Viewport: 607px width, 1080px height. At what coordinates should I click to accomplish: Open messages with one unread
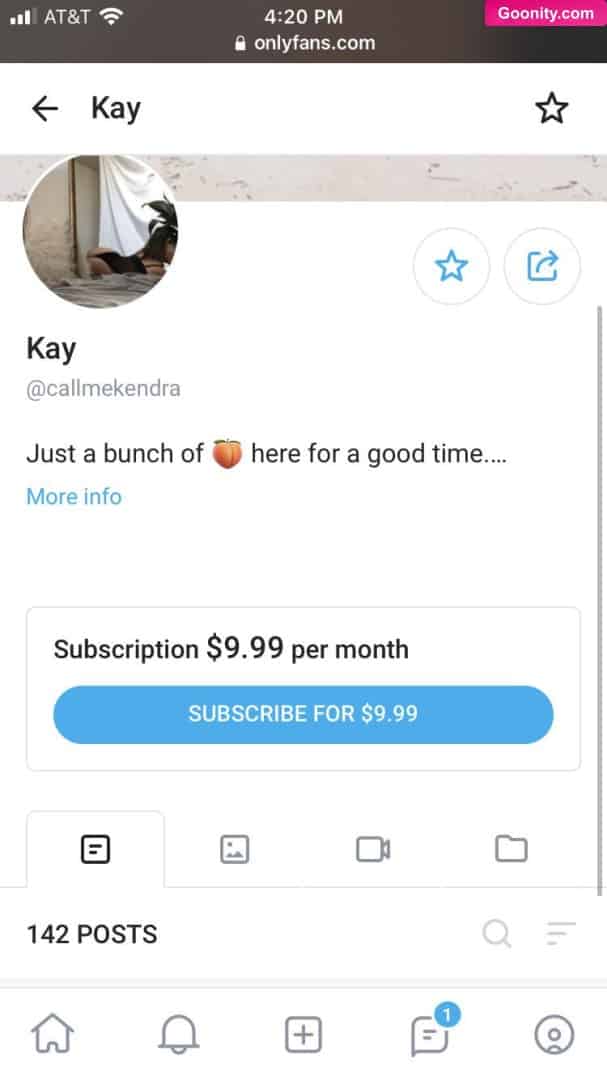click(431, 1034)
